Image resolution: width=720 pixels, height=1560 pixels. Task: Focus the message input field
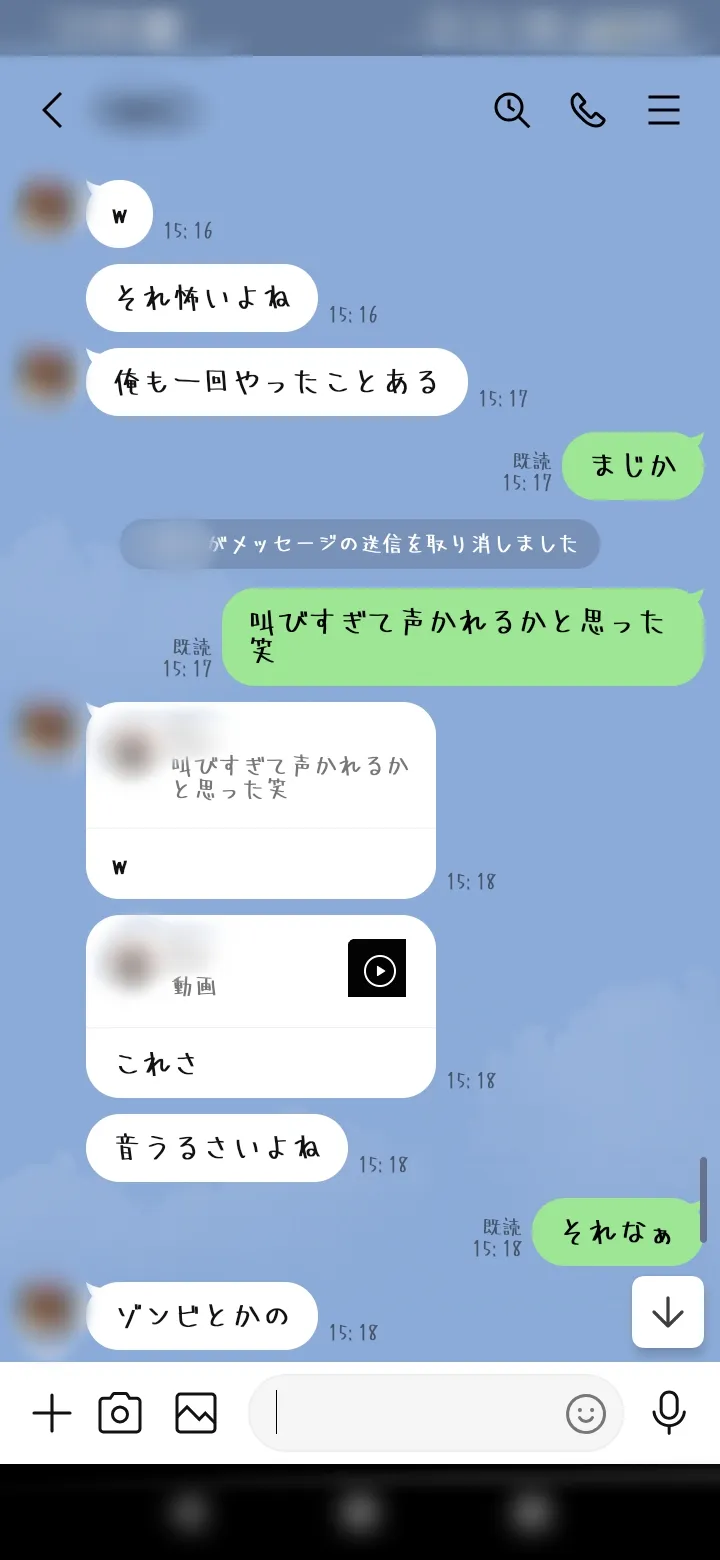[x=410, y=1414]
